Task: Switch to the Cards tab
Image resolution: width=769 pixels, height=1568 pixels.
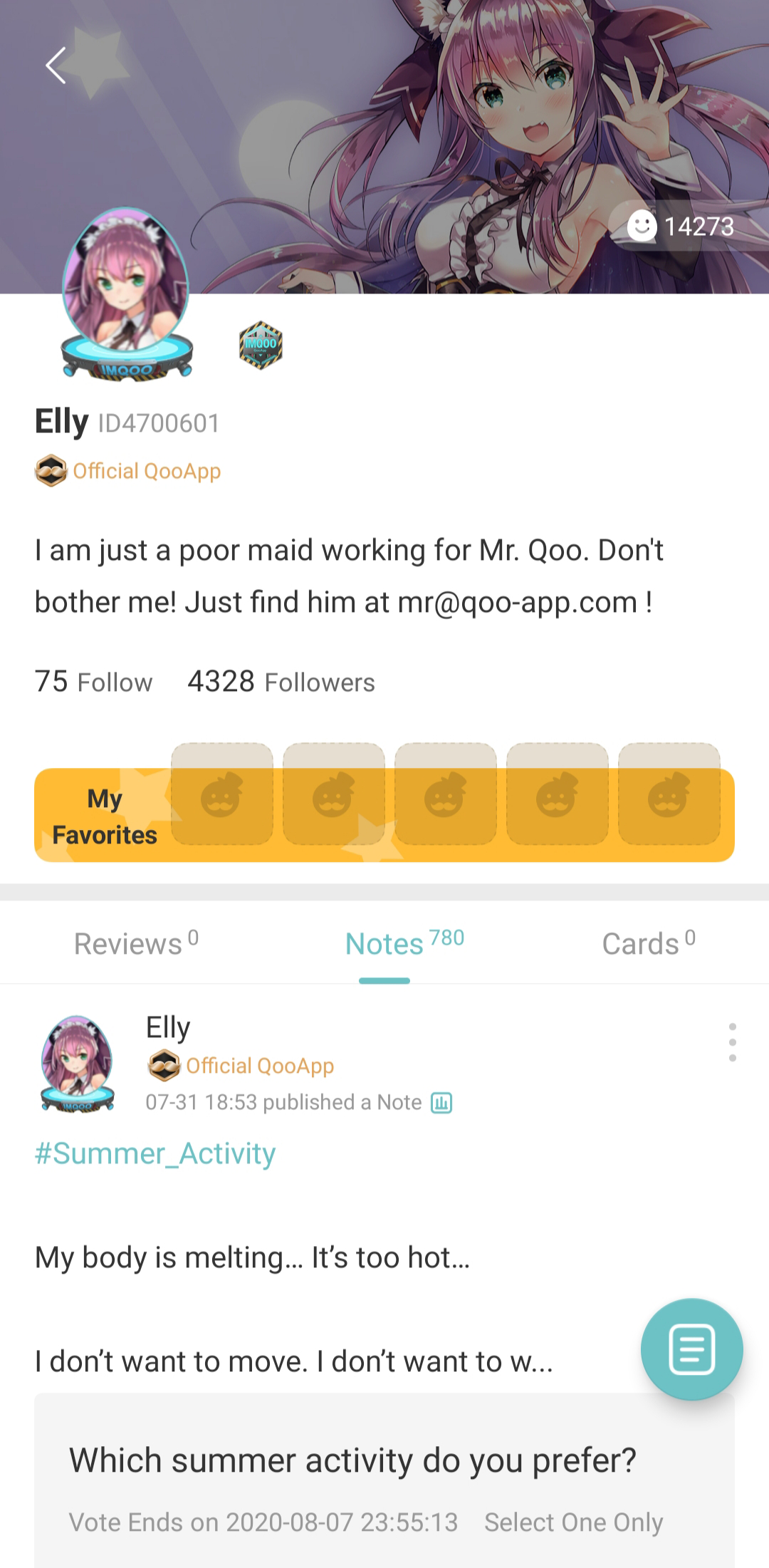Action: click(648, 943)
